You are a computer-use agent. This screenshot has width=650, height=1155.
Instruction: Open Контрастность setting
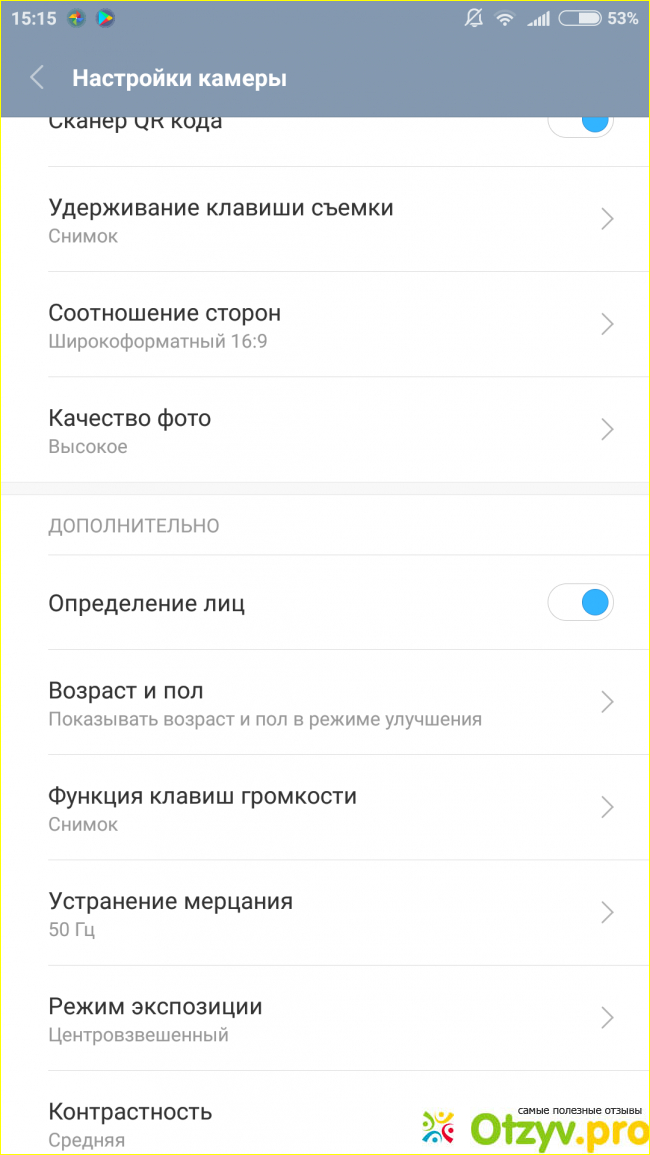pyautogui.click(x=230, y=1122)
